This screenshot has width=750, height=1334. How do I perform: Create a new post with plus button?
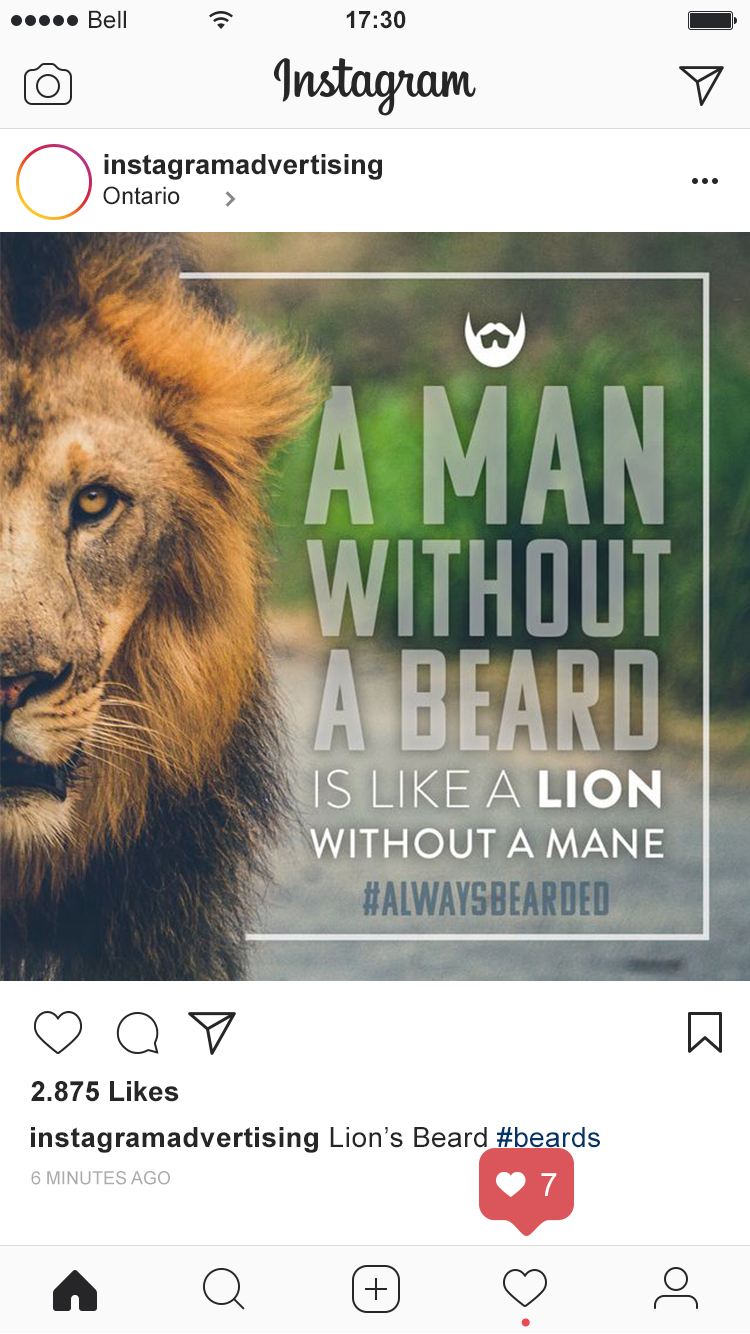(375, 1288)
